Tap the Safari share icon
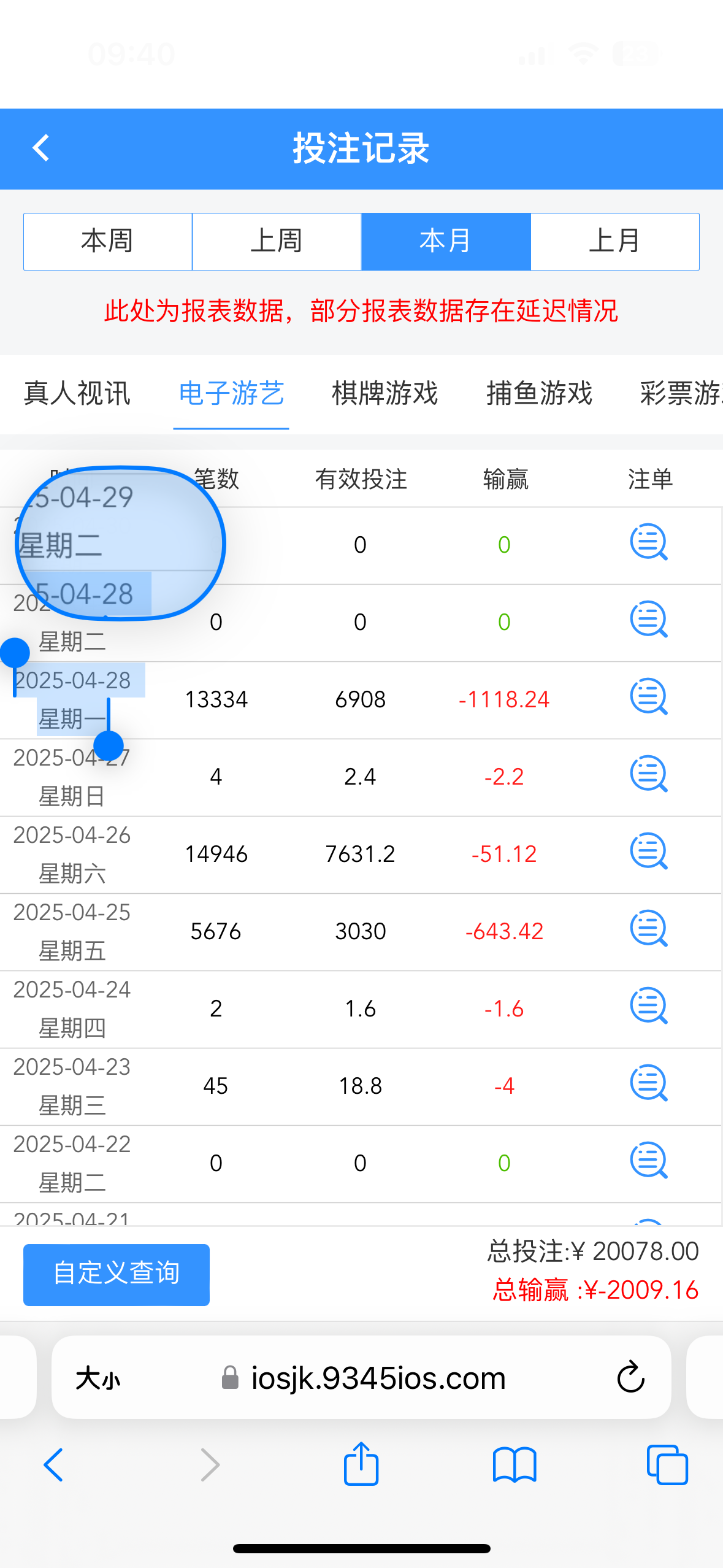 (361, 1465)
